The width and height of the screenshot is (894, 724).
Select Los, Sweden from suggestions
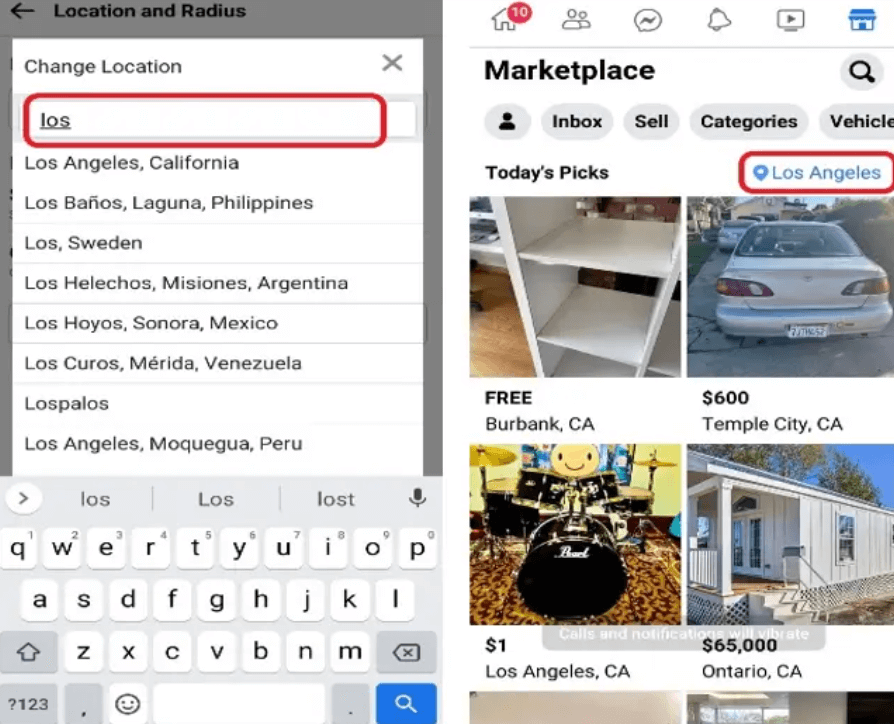83,243
